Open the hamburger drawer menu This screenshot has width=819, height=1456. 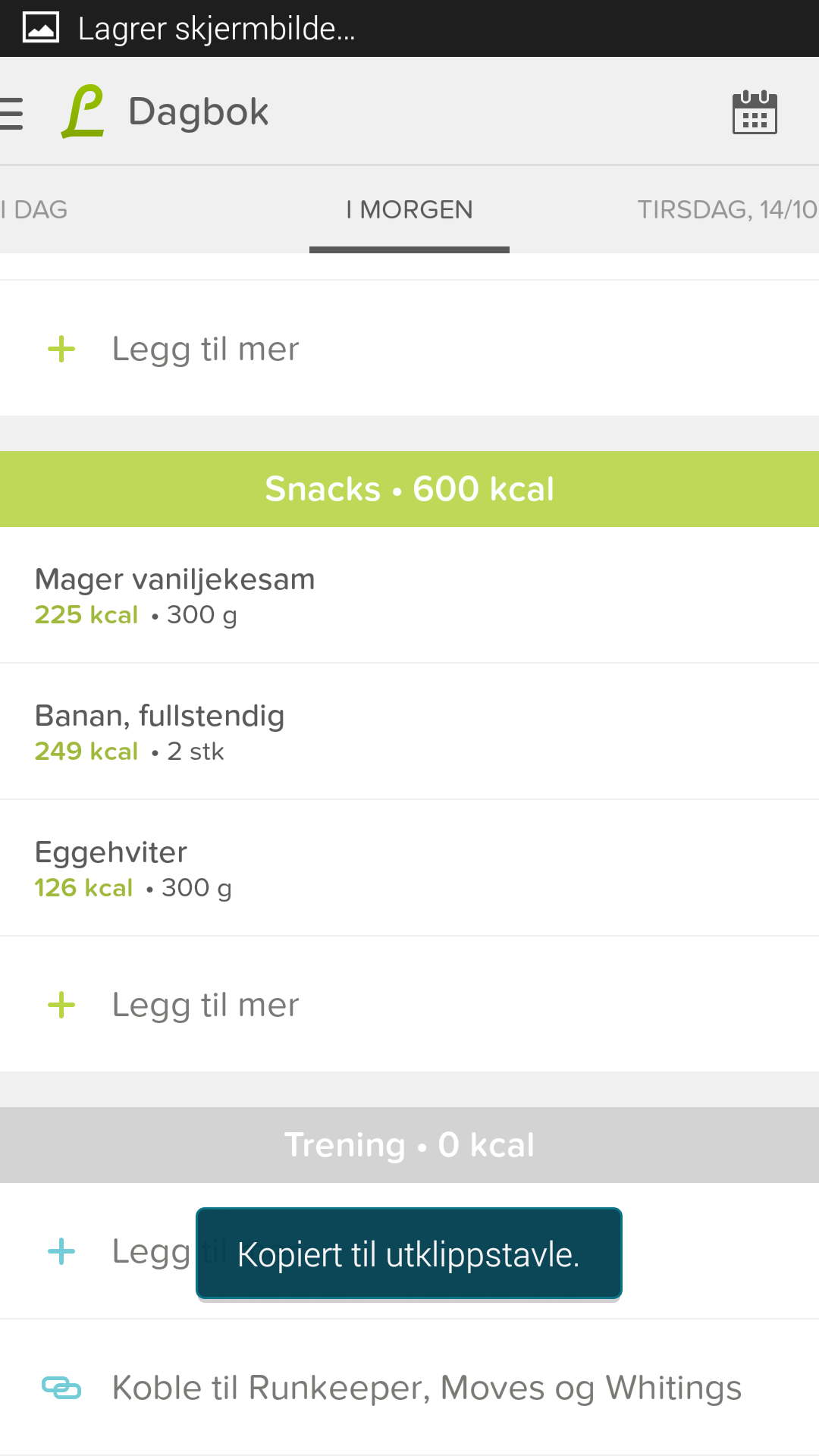pos(11,114)
